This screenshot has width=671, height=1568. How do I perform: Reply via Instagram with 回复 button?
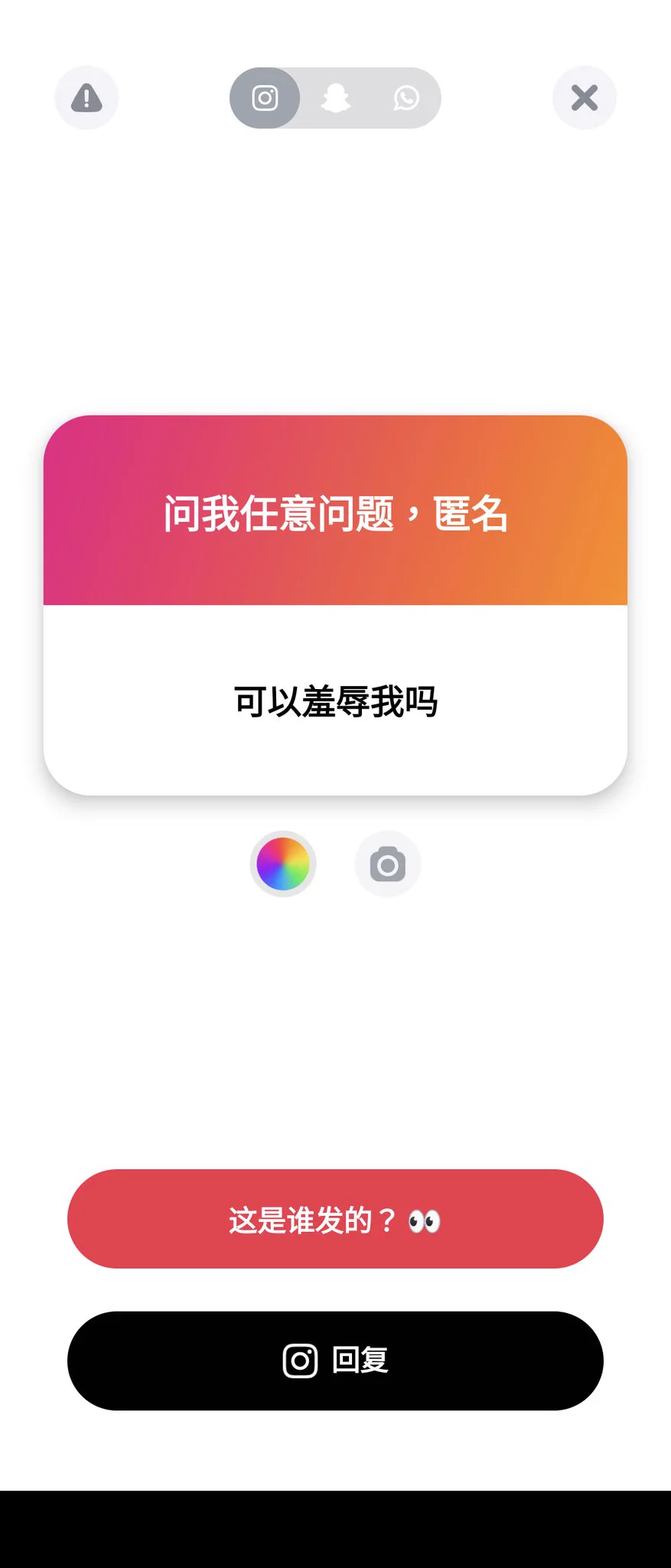coord(335,1361)
